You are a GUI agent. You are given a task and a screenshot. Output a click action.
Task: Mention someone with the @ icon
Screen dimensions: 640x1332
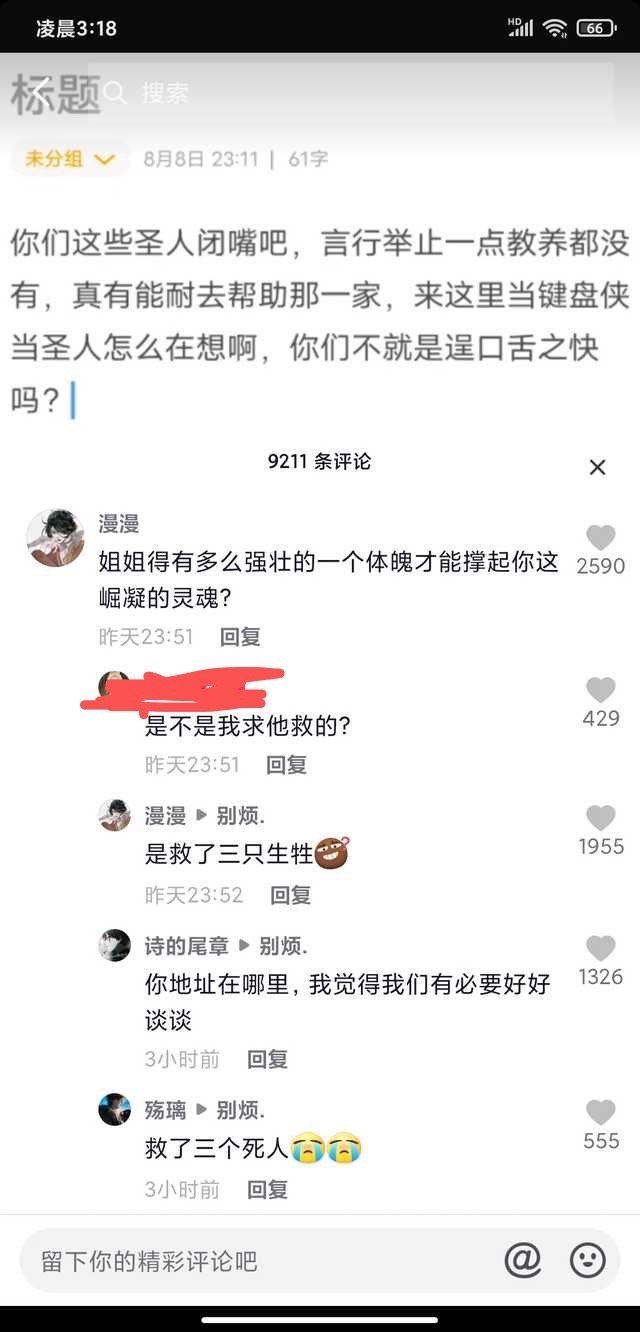[x=522, y=1260]
